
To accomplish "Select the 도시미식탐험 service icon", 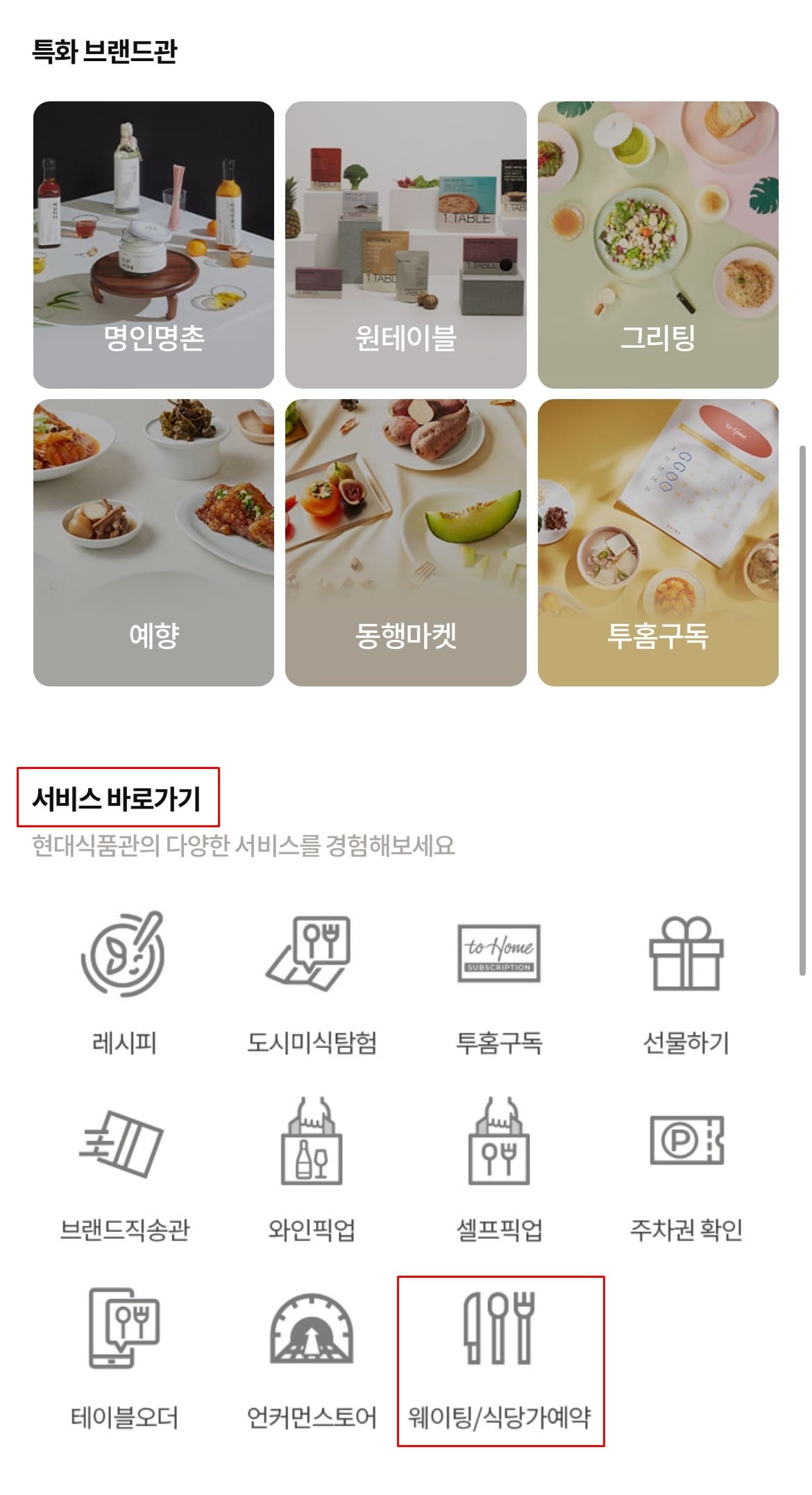I will pyautogui.click(x=311, y=968).
